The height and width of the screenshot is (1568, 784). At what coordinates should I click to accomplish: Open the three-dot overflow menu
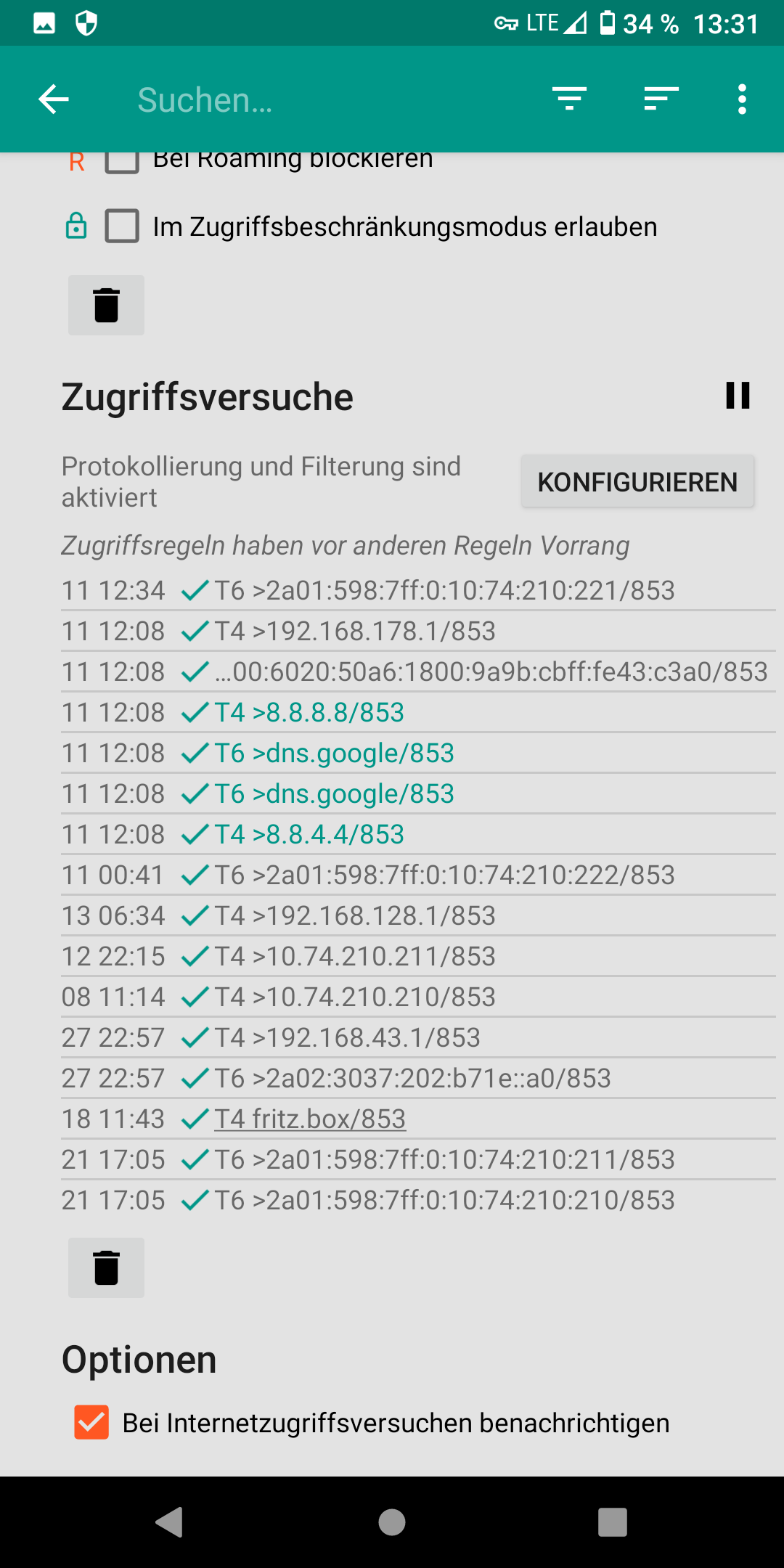[x=742, y=99]
